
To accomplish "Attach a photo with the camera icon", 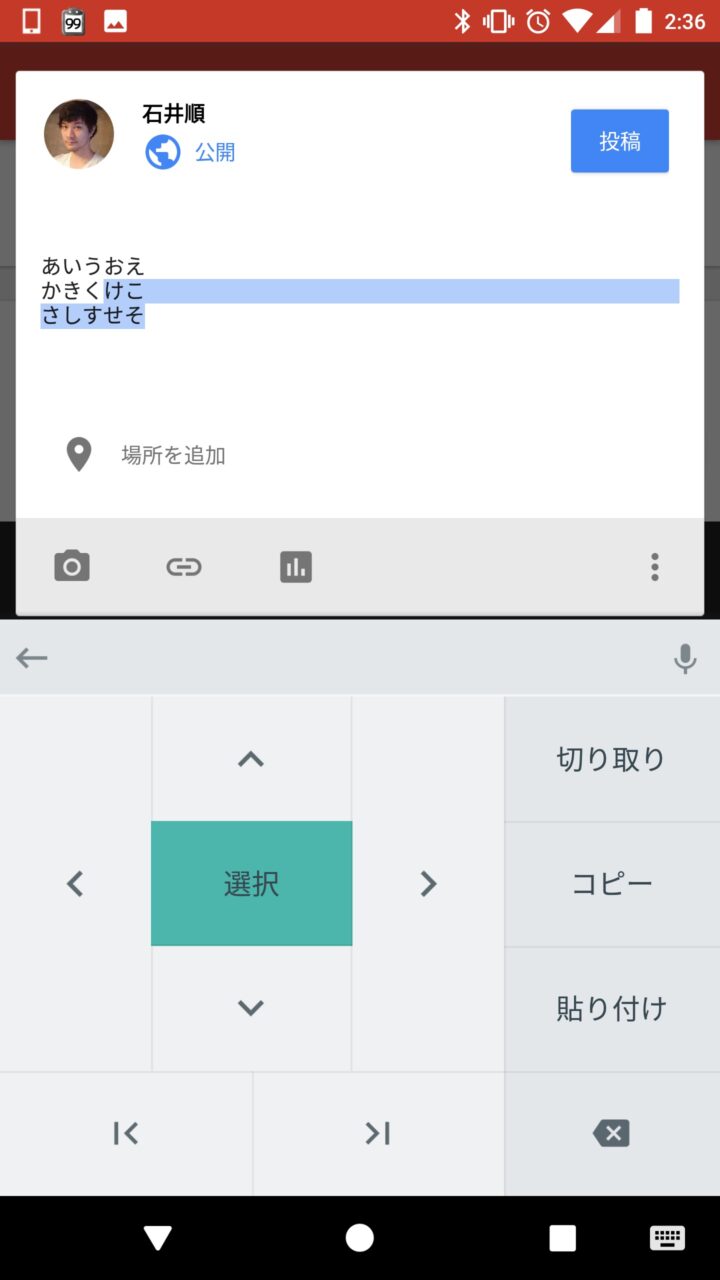I will pos(72,567).
